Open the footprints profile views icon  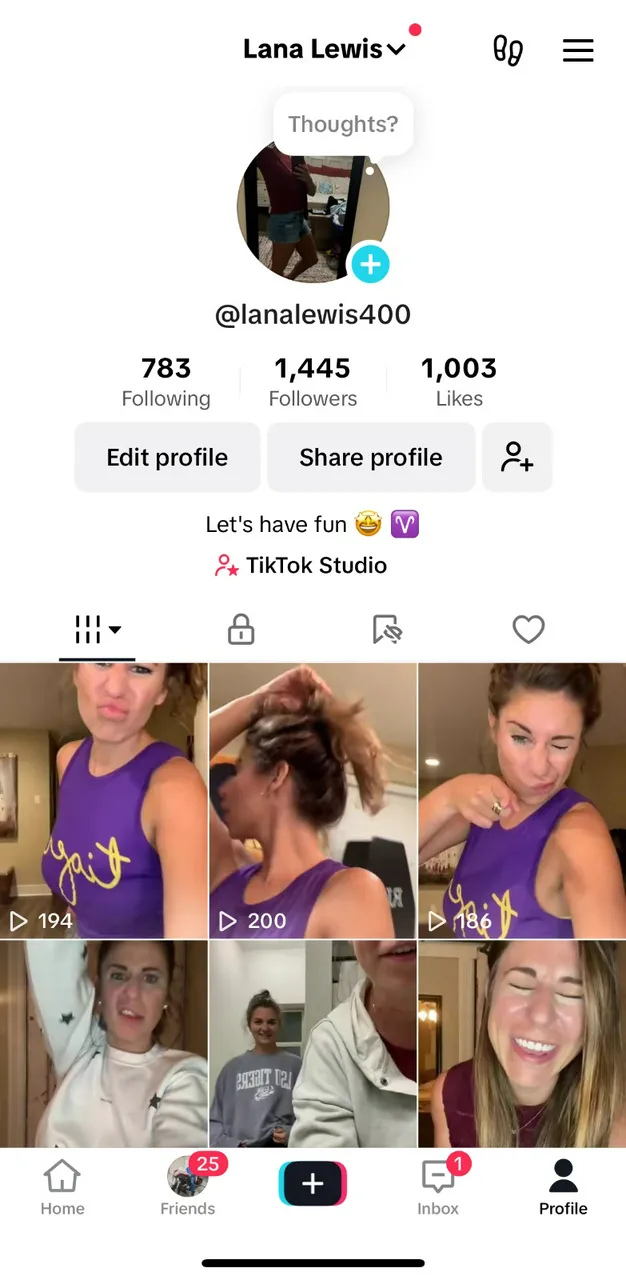coord(508,50)
